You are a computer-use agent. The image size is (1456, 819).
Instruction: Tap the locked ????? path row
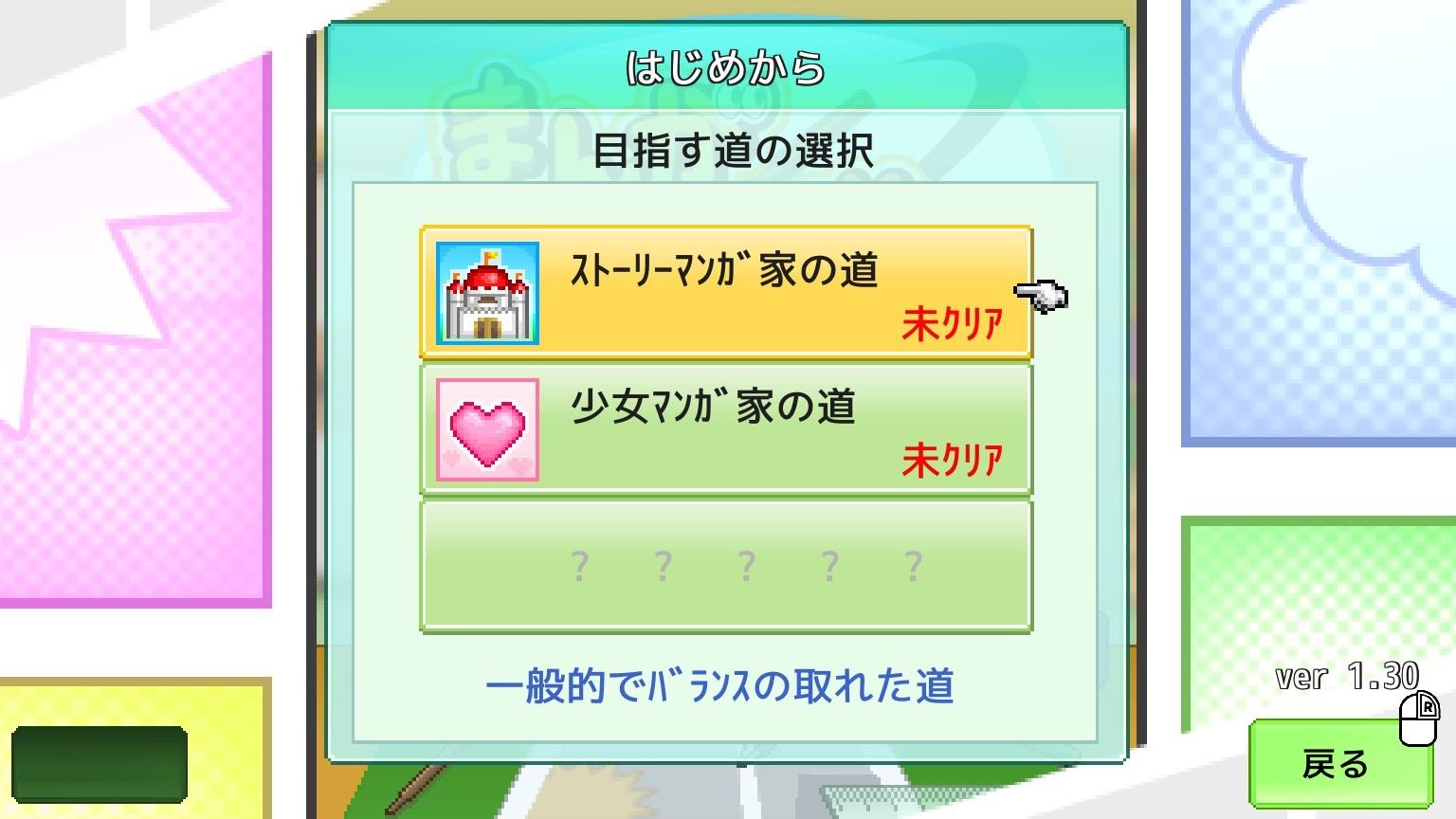pos(725,566)
